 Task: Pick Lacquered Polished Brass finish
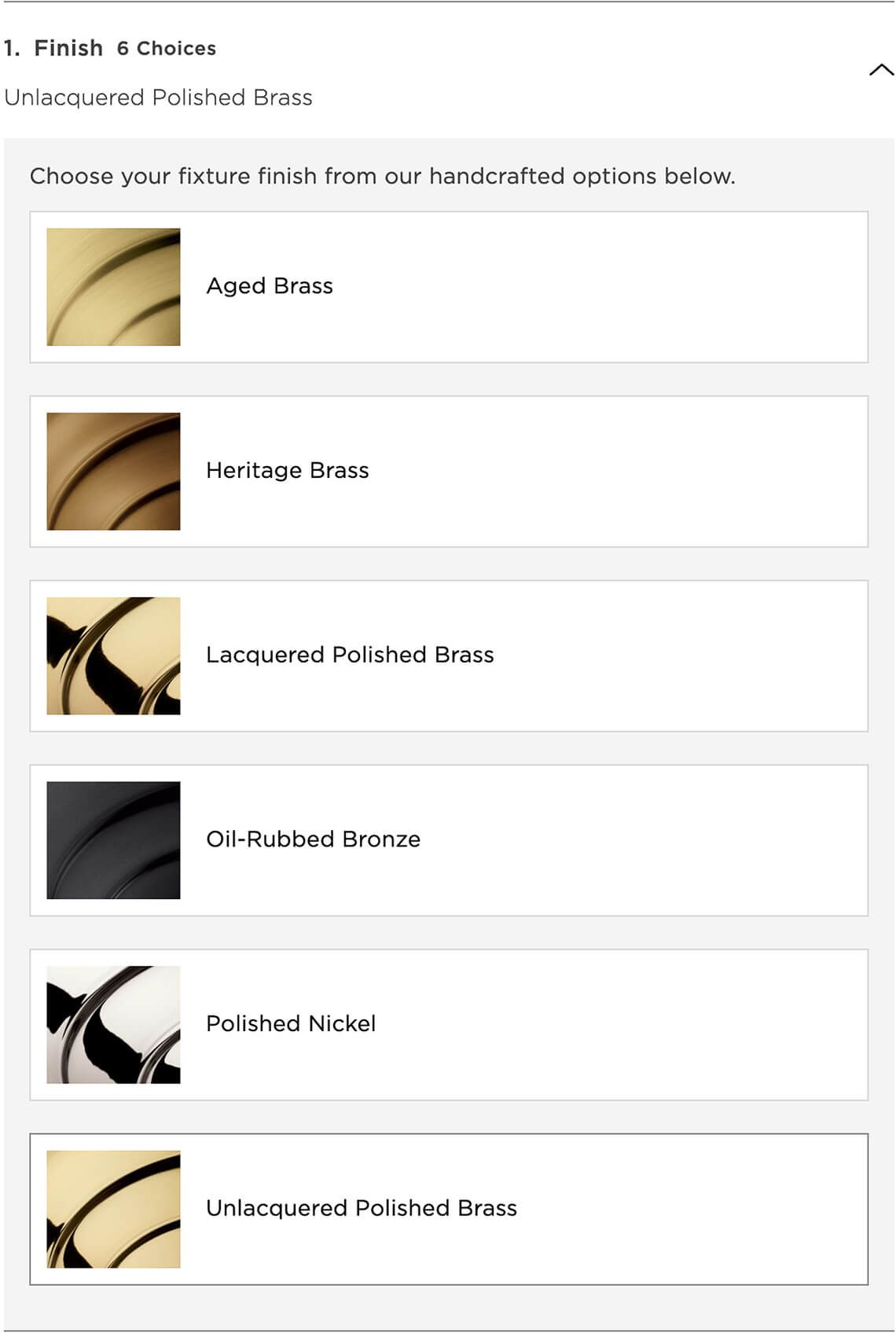(448, 655)
